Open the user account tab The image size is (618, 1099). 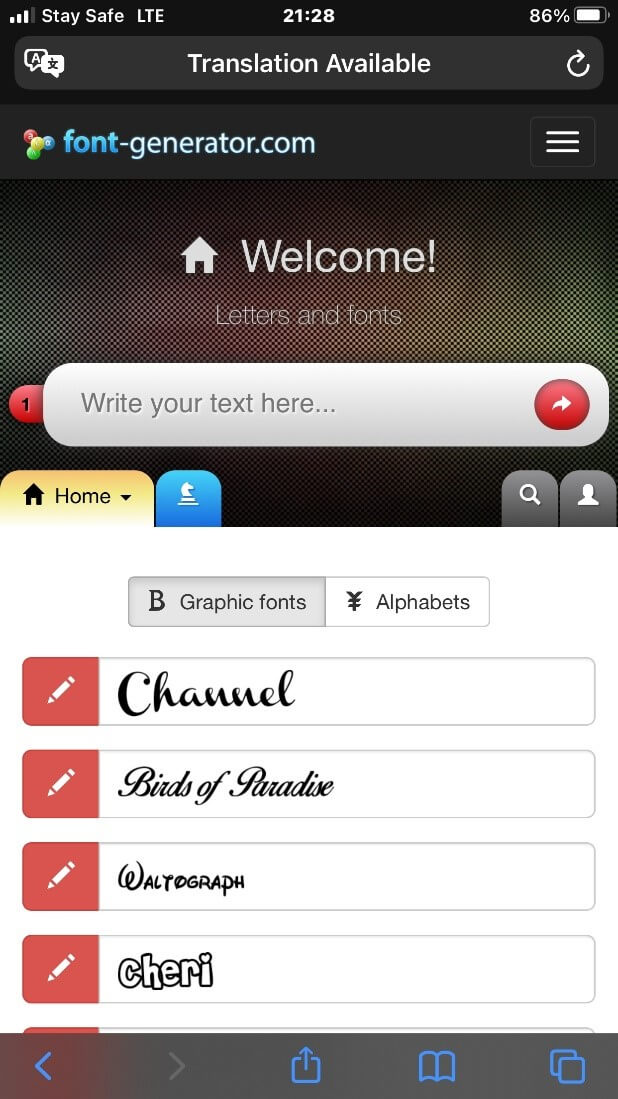point(588,495)
